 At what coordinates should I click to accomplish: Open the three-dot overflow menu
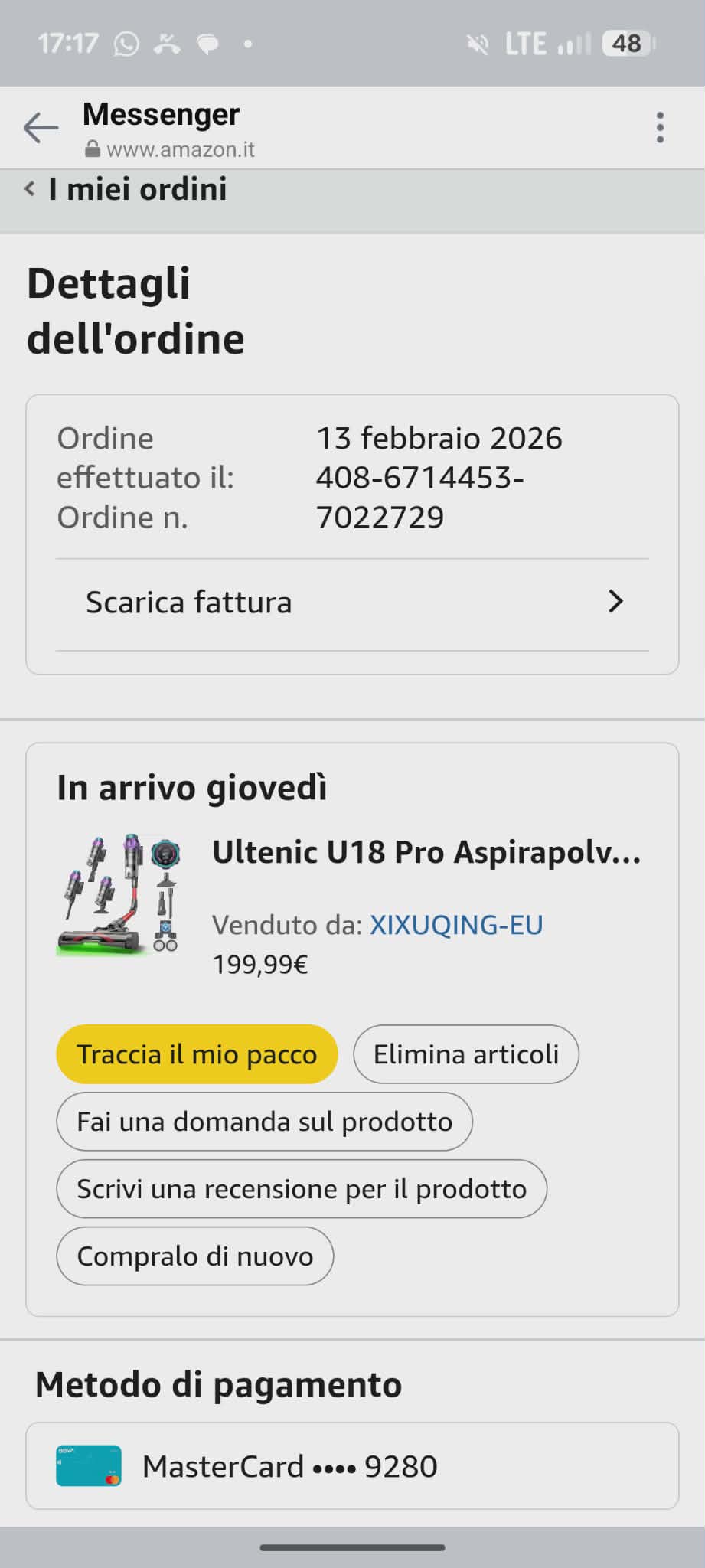click(660, 127)
